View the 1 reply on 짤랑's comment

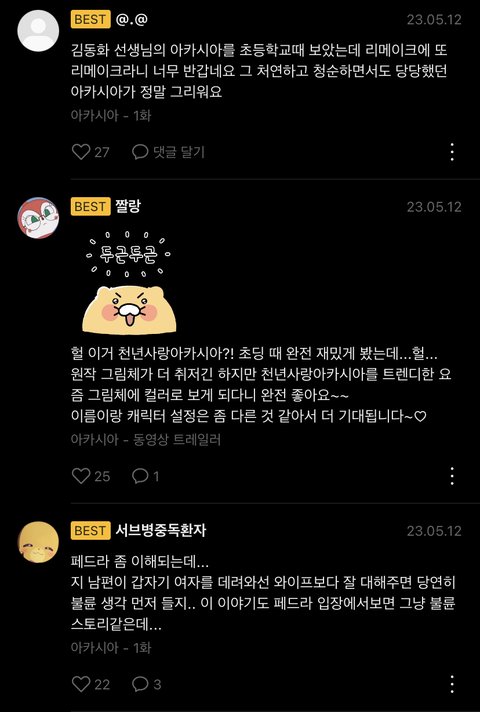click(145, 476)
